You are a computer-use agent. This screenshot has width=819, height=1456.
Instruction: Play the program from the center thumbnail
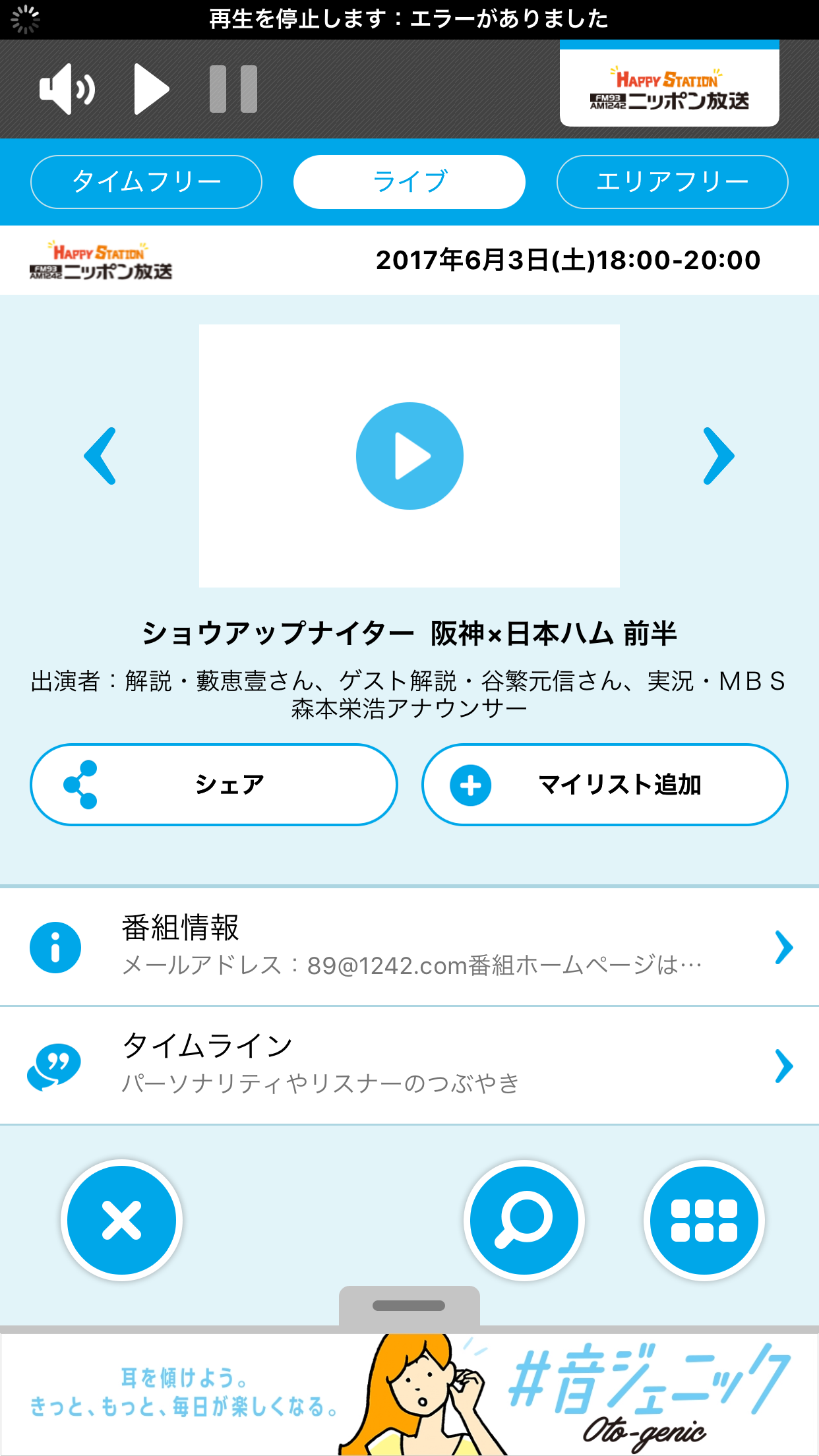coord(409,456)
